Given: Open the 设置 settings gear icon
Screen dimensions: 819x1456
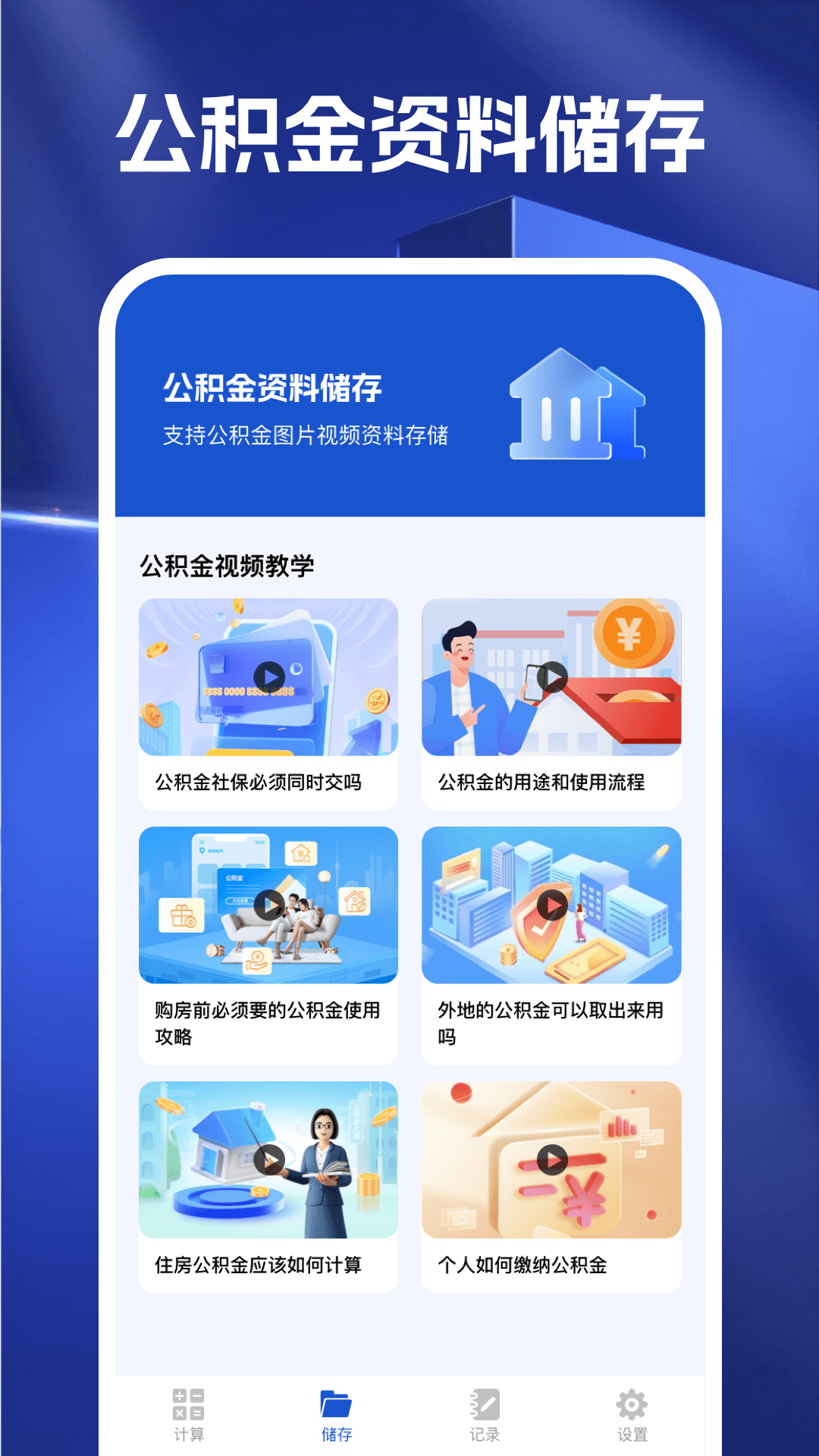Looking at the screenshot, I should (x=634, y=1403).
